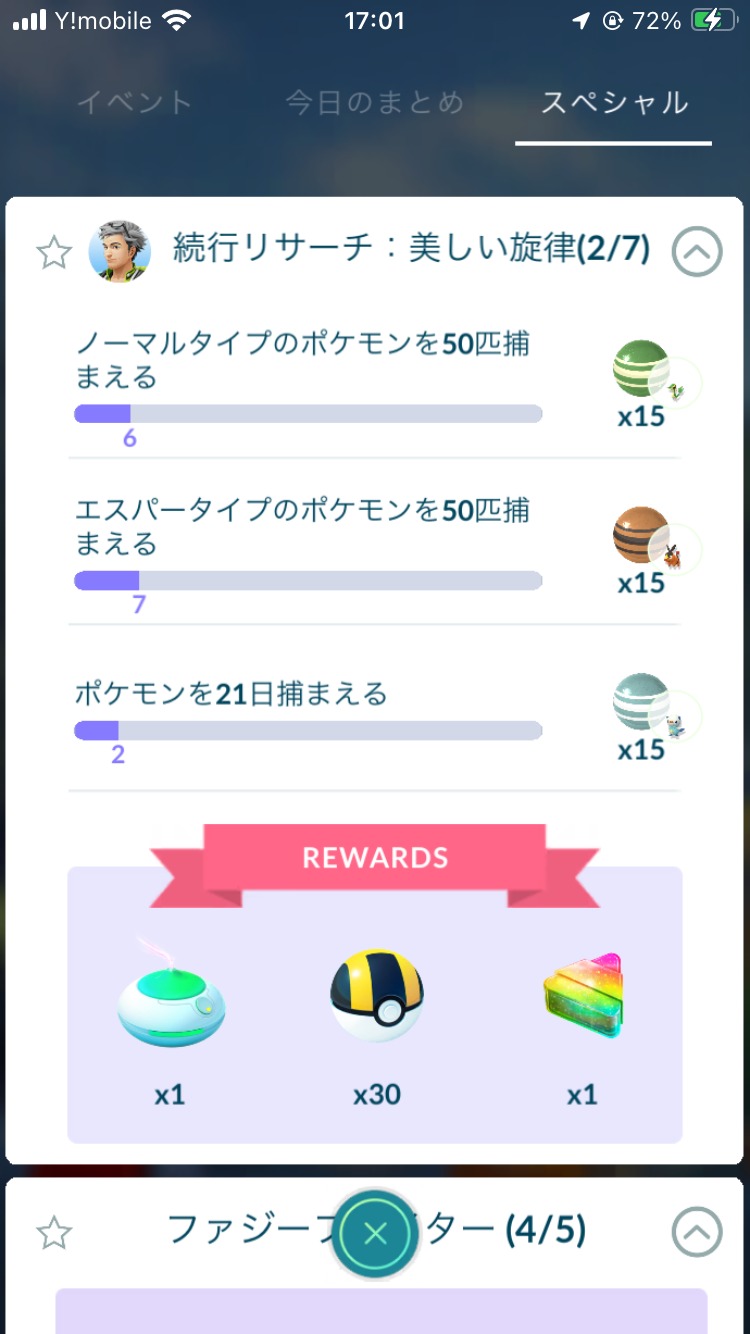
Task: Switch to the イベント tab
Action: coord(134,103)
